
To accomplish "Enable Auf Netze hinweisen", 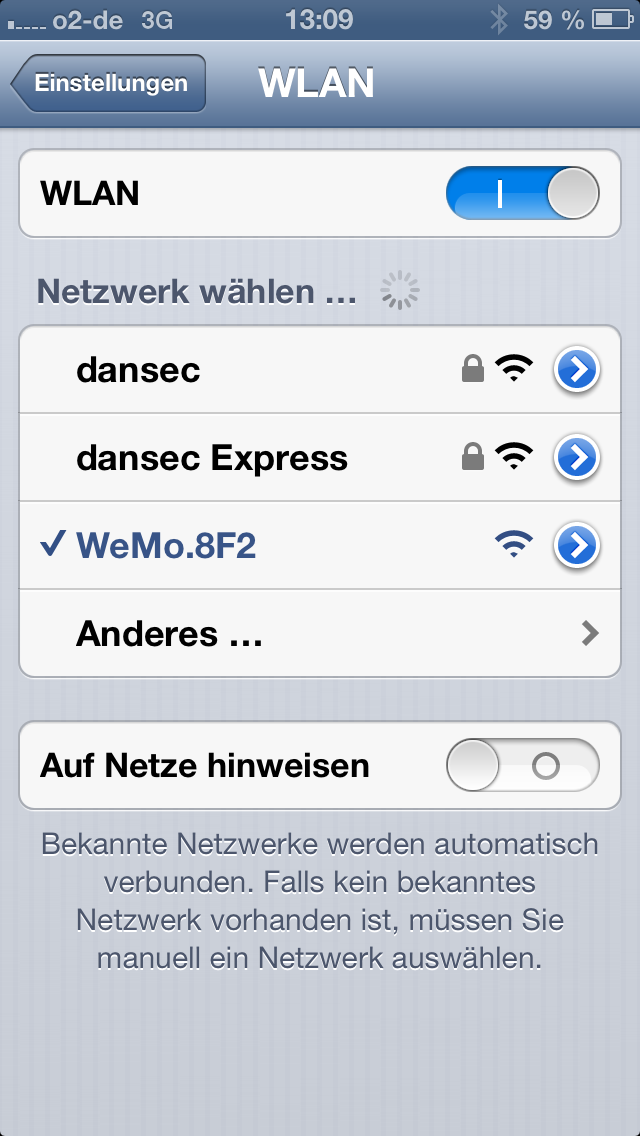I will (522, 766).
